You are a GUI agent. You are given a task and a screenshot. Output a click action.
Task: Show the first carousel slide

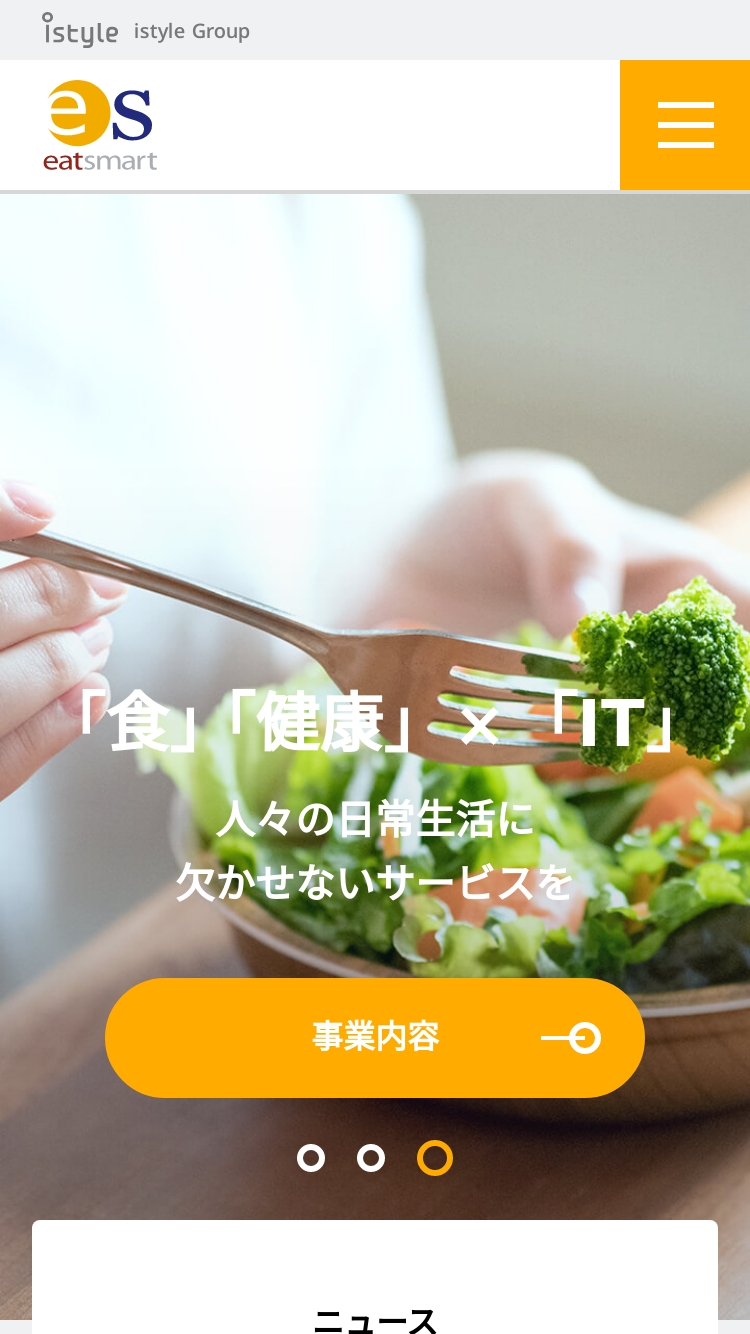tap(311, 1158)
